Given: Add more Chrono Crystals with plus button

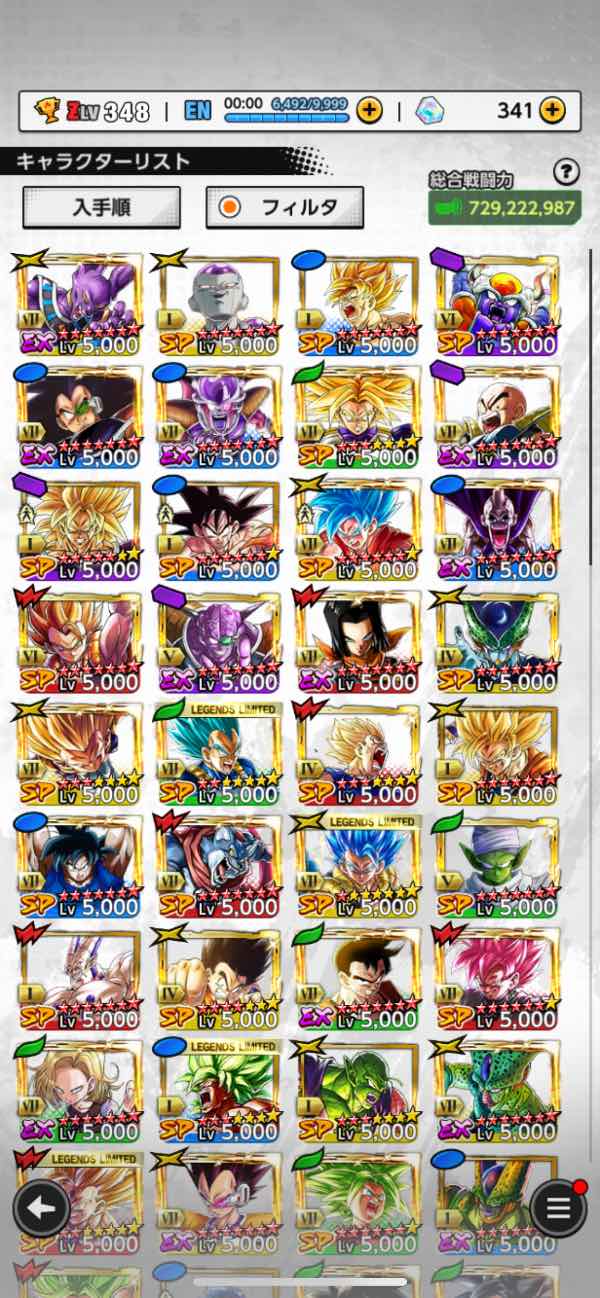Looking at the screenshot, I should click(552, 110).
